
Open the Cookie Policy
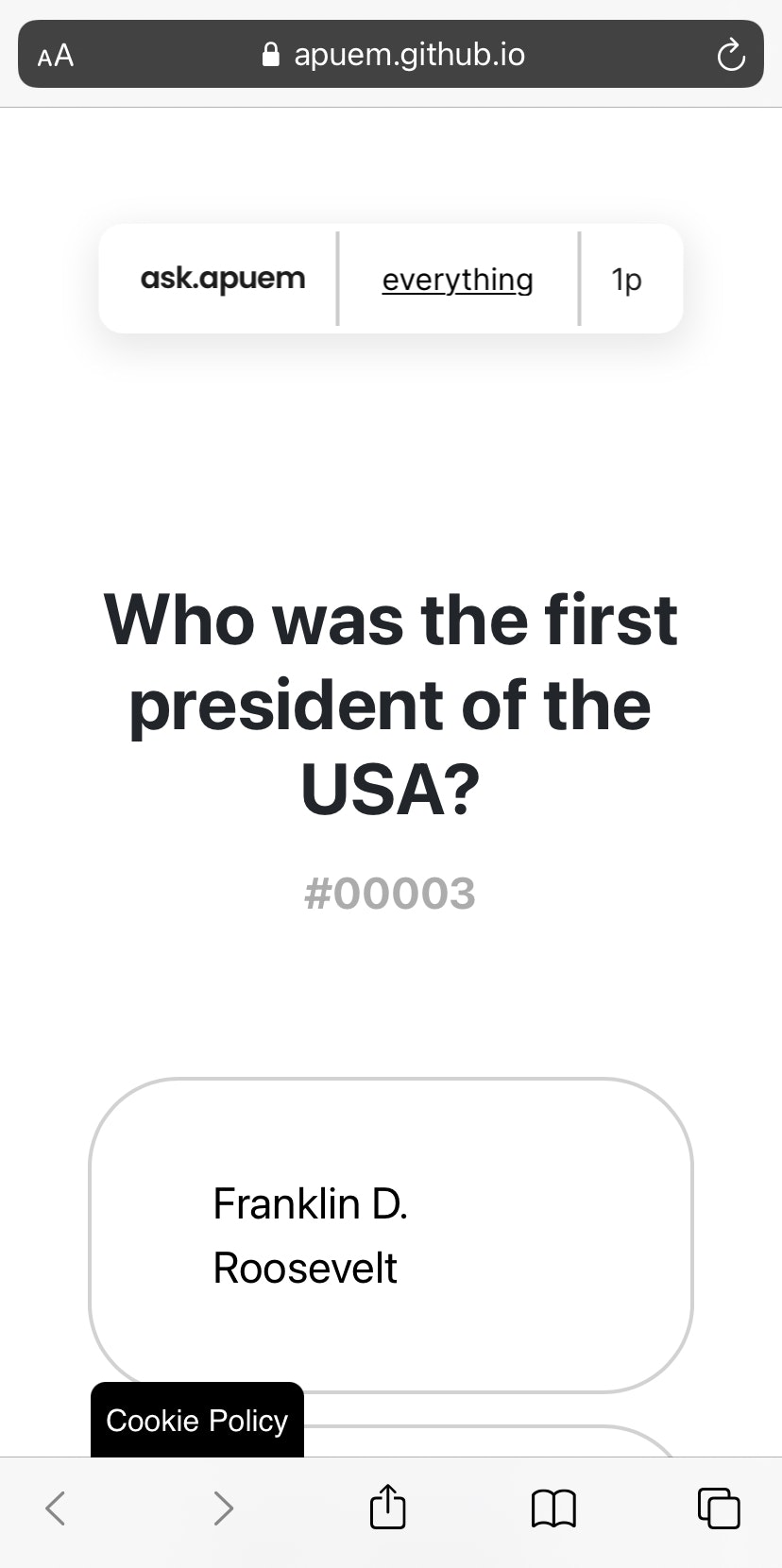196,1420
